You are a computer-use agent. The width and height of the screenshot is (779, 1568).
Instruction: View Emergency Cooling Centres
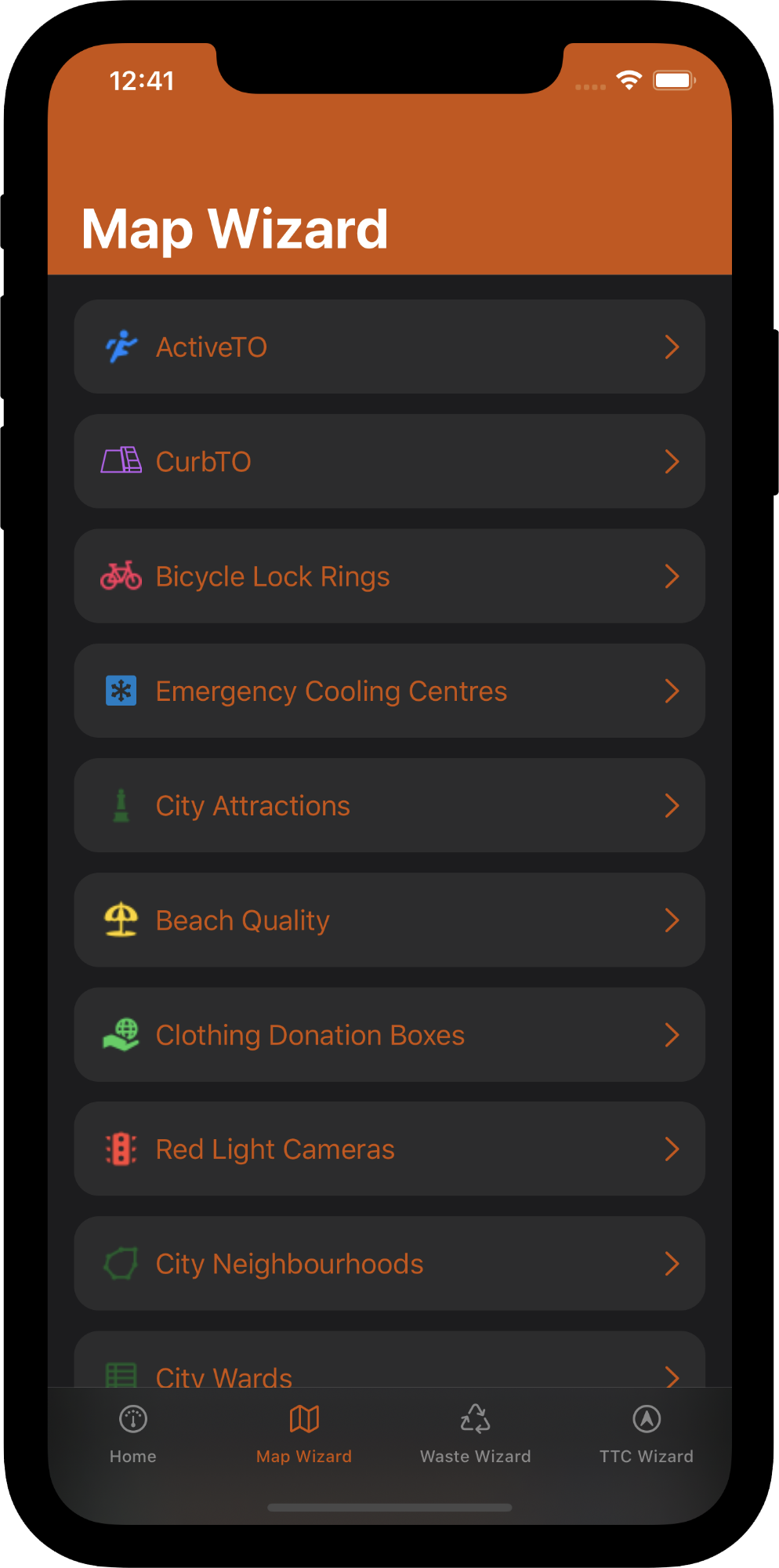[x=389, y=691]
